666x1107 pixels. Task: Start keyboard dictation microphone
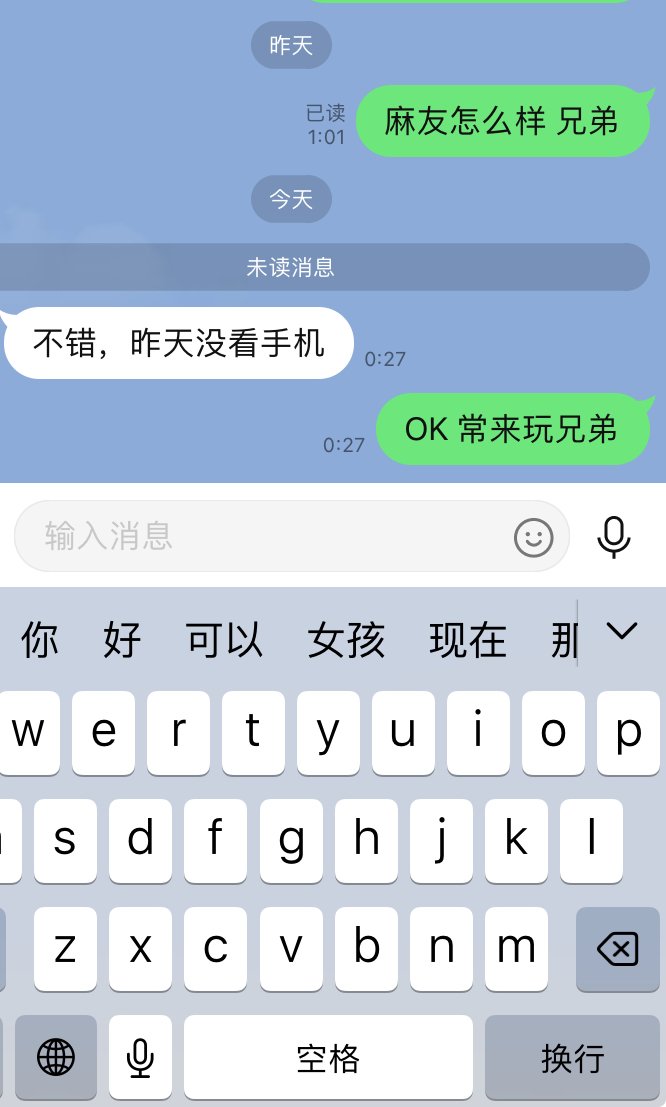pyautogui.click(x=140, y=1058)
